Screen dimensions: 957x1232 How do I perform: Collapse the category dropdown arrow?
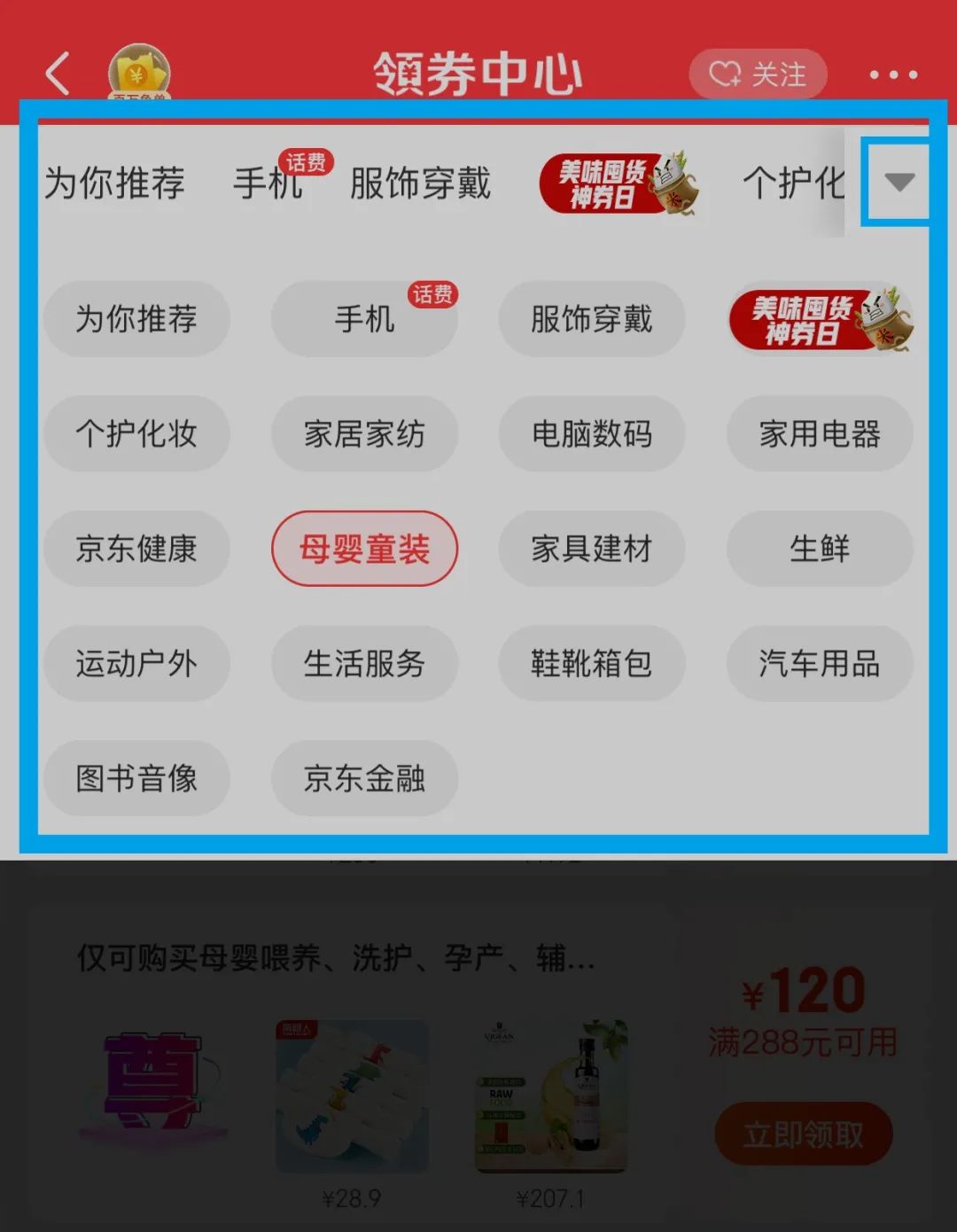coord(899,183)
